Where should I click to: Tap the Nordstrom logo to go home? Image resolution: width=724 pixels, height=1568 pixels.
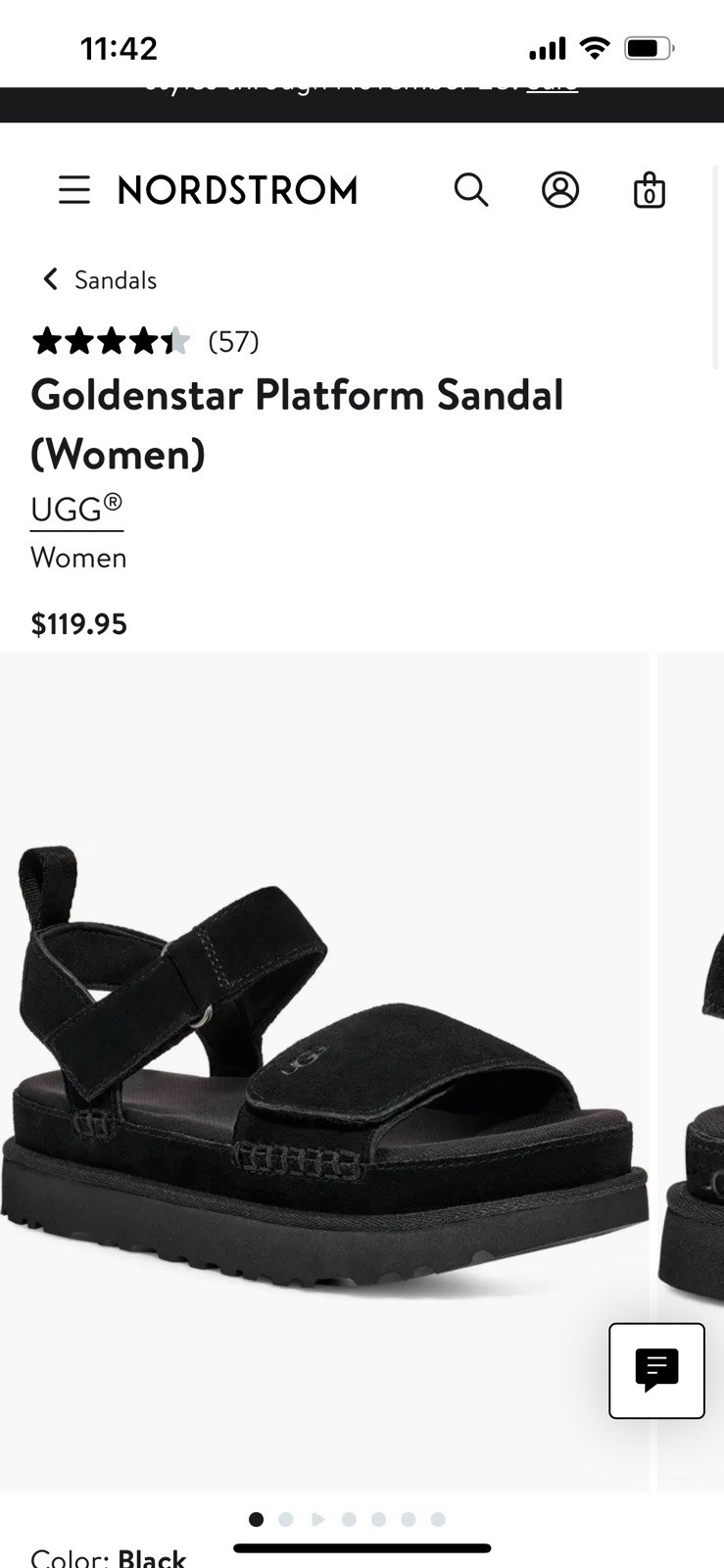[238, 190]
